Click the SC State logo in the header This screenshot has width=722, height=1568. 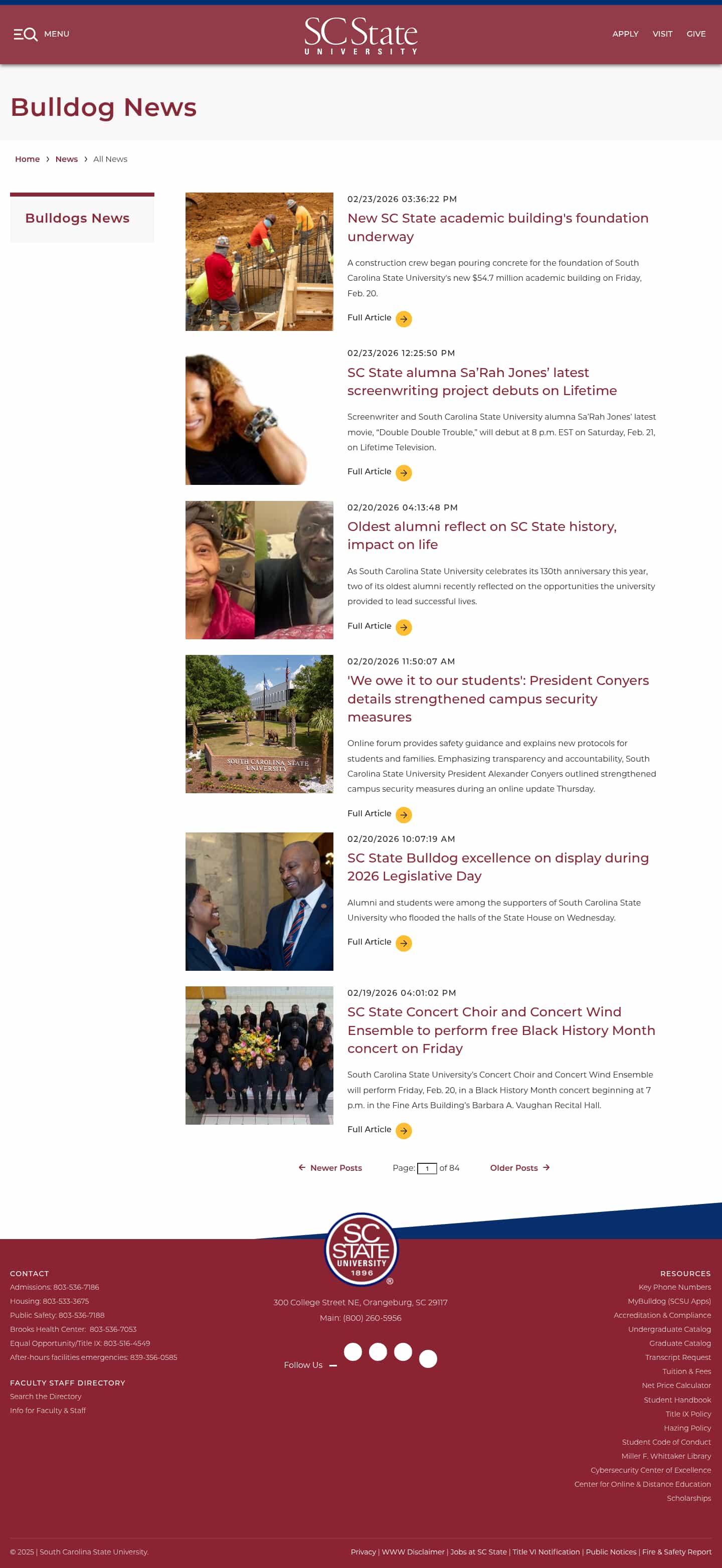(360, 35)
